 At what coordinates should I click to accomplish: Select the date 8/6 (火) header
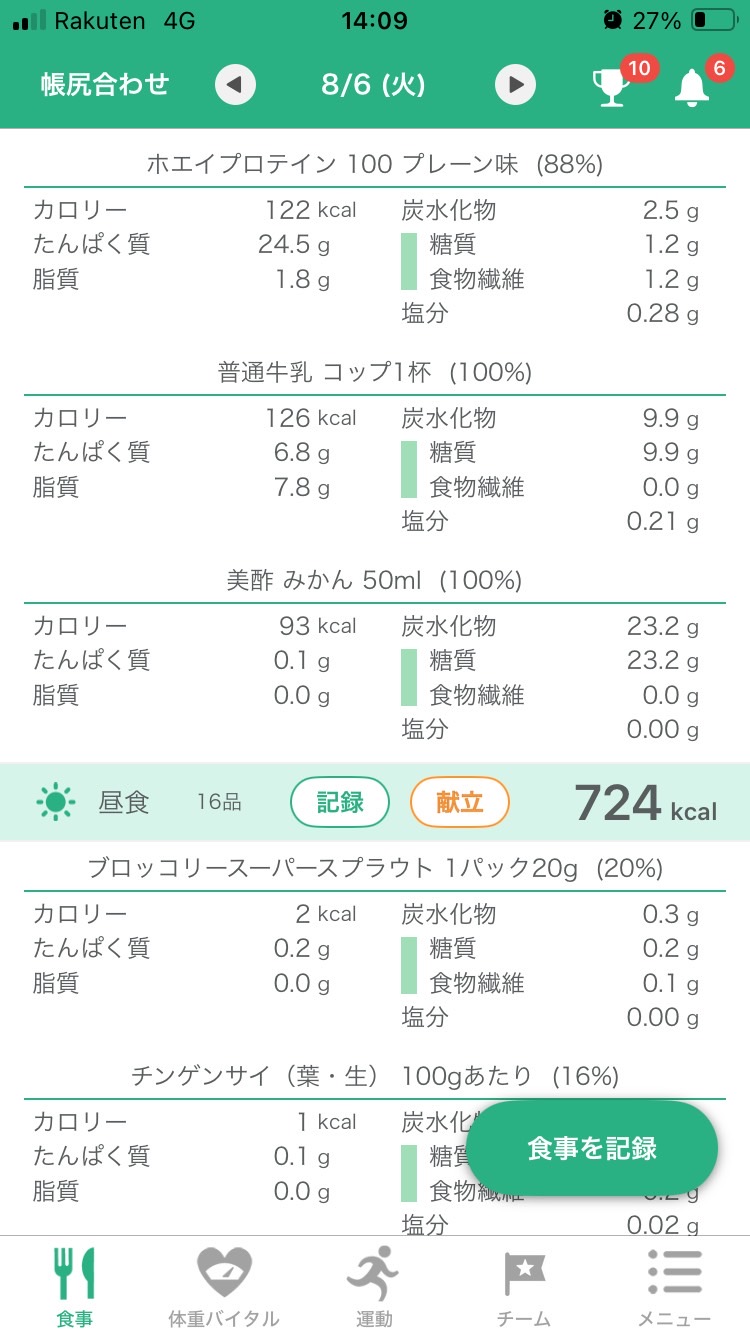click(373, 85)
